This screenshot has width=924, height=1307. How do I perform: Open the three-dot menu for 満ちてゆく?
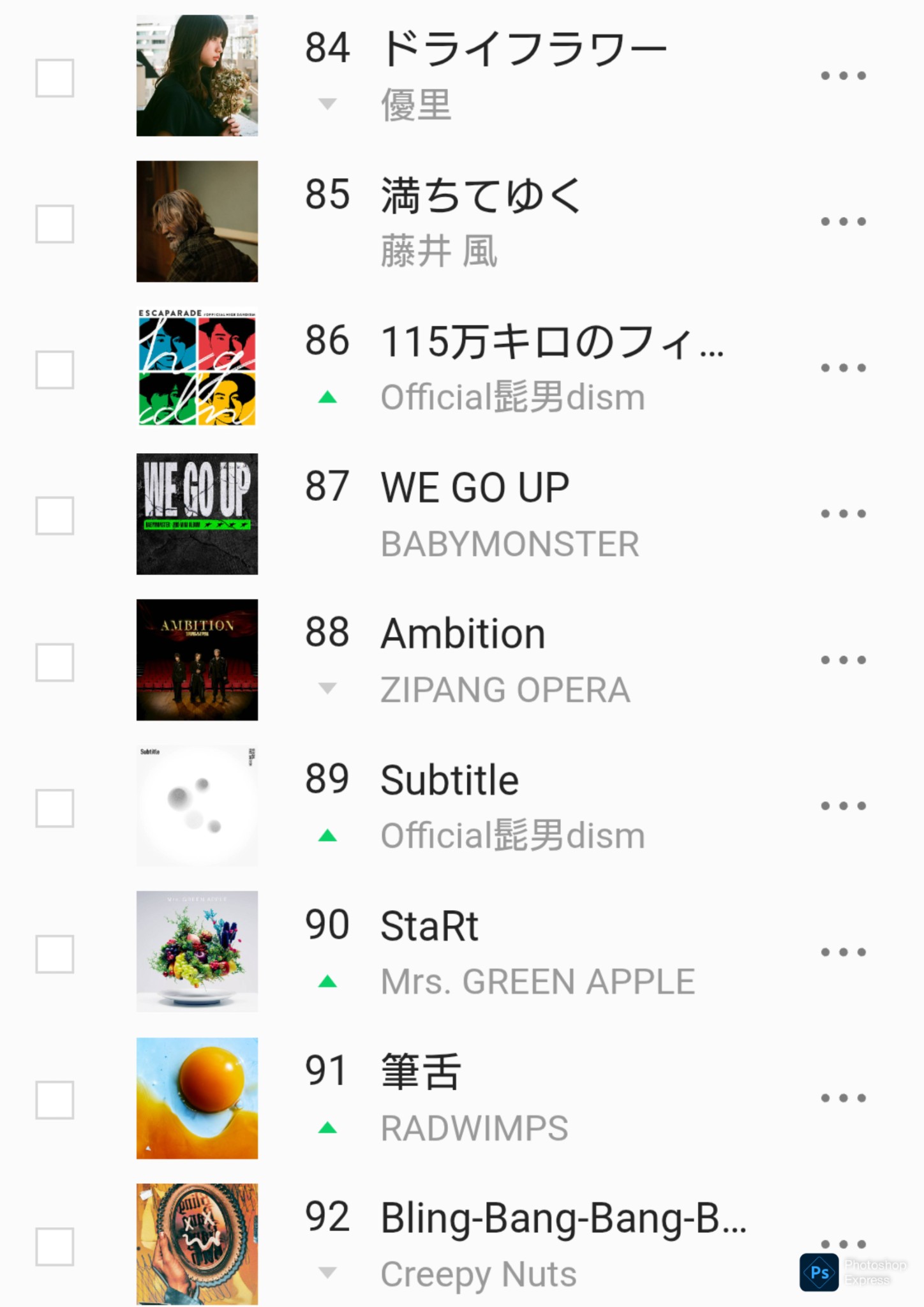click(x=843, y=222)
